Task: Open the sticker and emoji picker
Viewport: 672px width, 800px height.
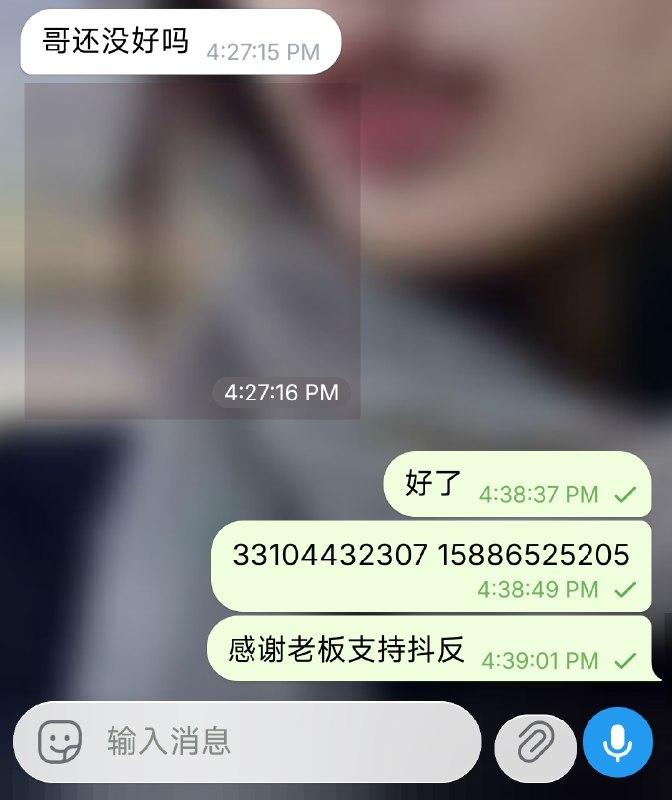Action: click(60, 741)
